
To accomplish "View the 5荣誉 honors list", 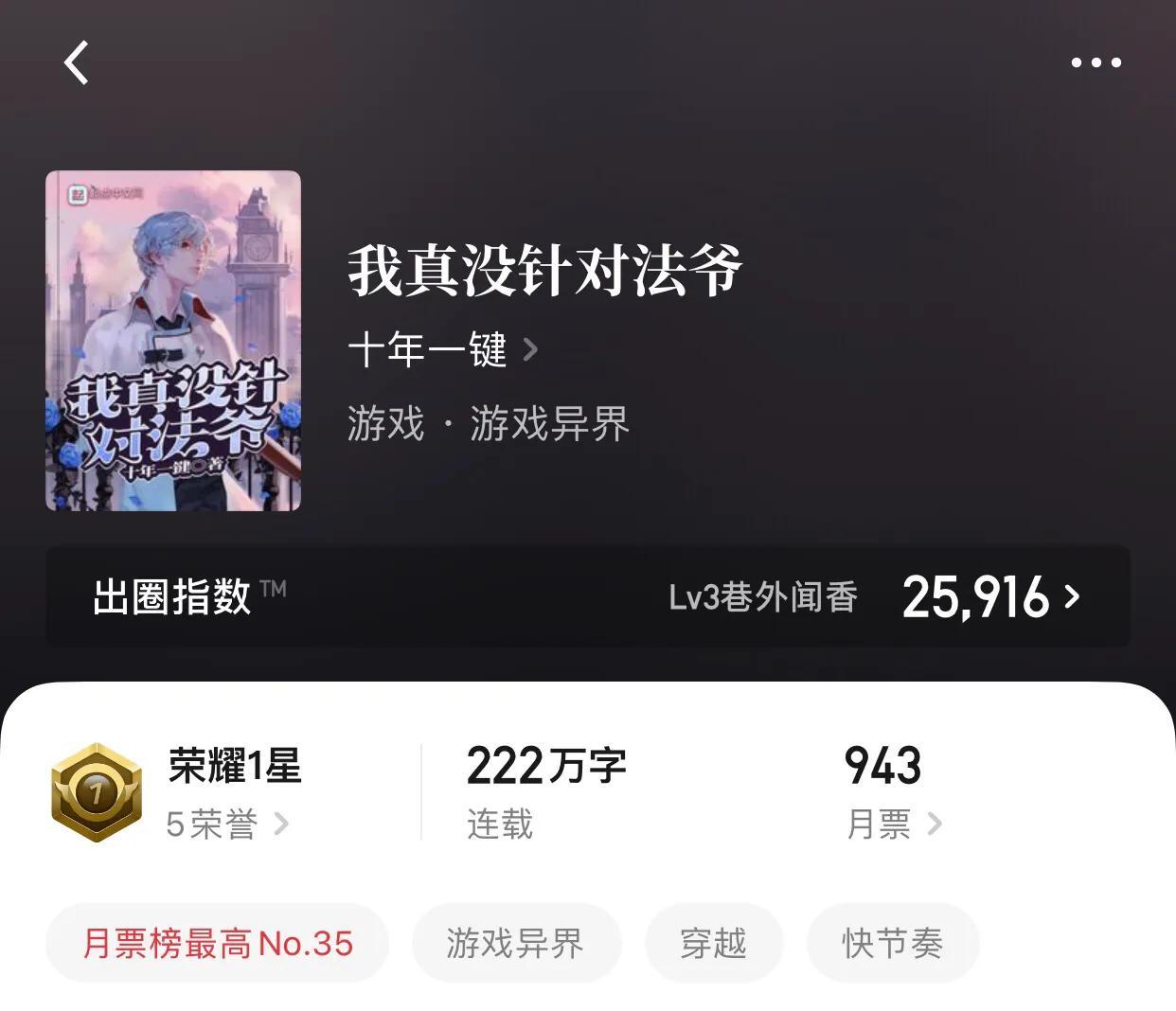I will pos(226,824).
